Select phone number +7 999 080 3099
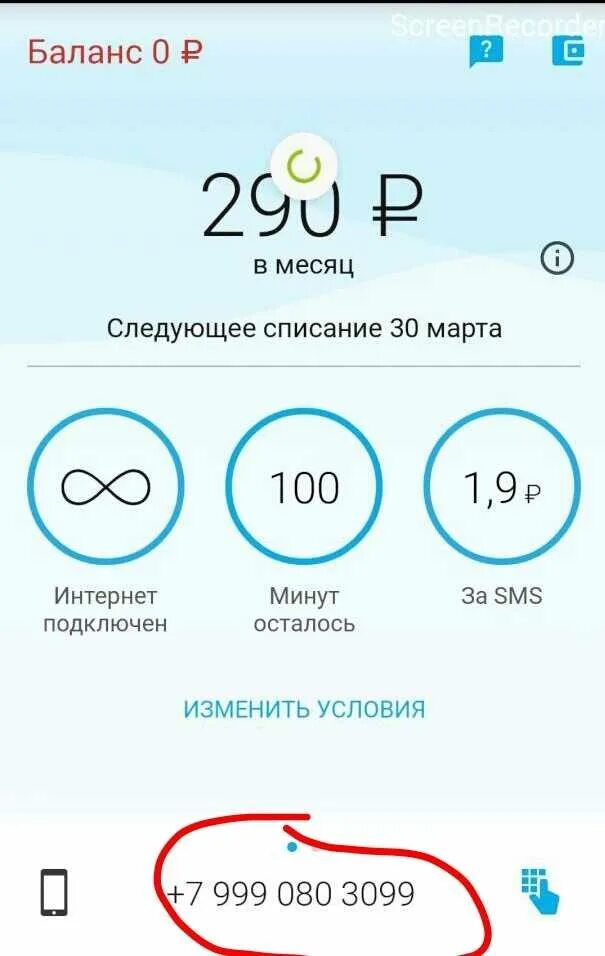The height and width of the screenshot is (956, 605). 291,893
